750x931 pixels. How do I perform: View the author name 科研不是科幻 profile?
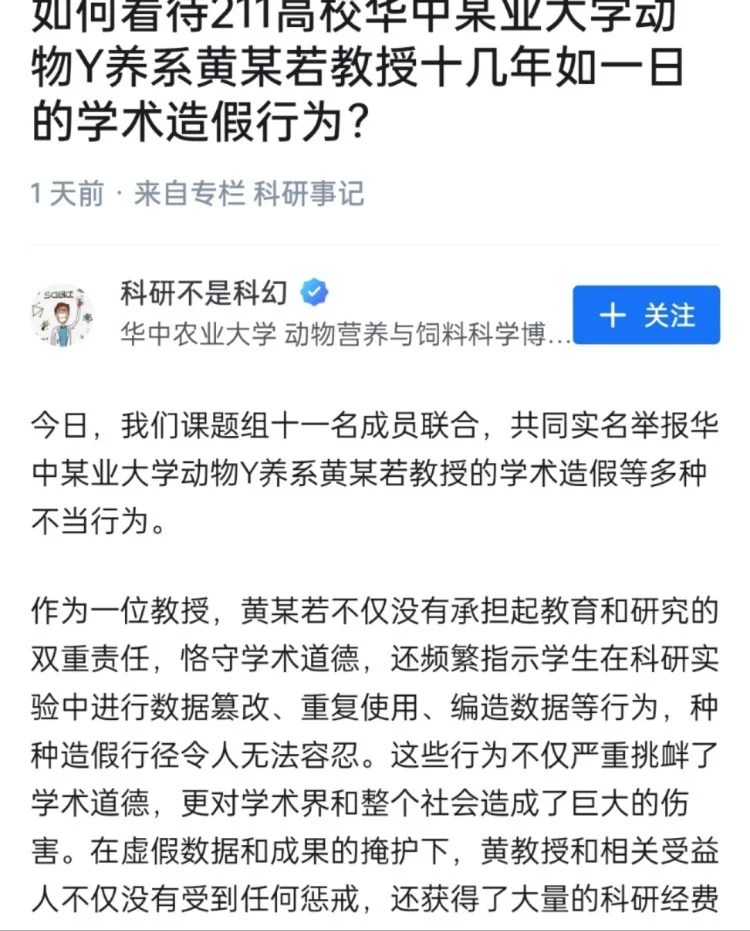click(204, 293)
